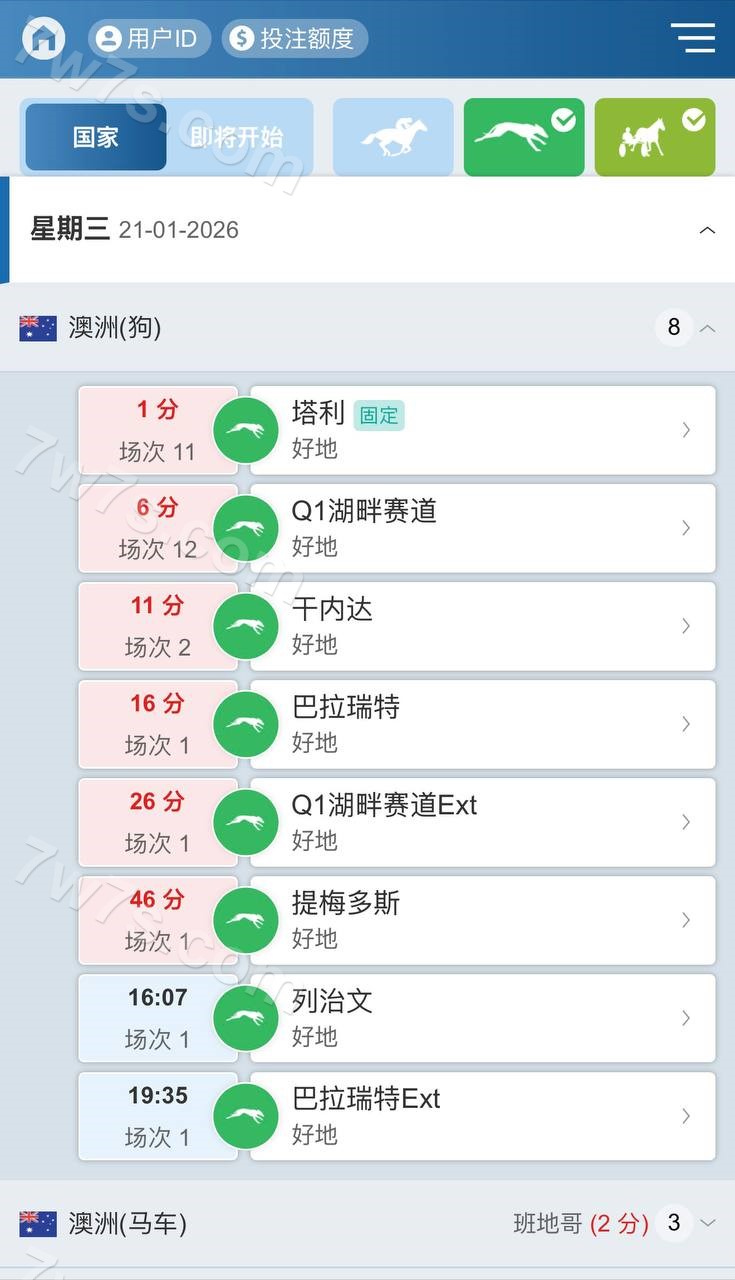This screenshot has width=735, height=1280.
Task: Open the Q1湖畔赛道Ext race
Action: tap(482, 822)
